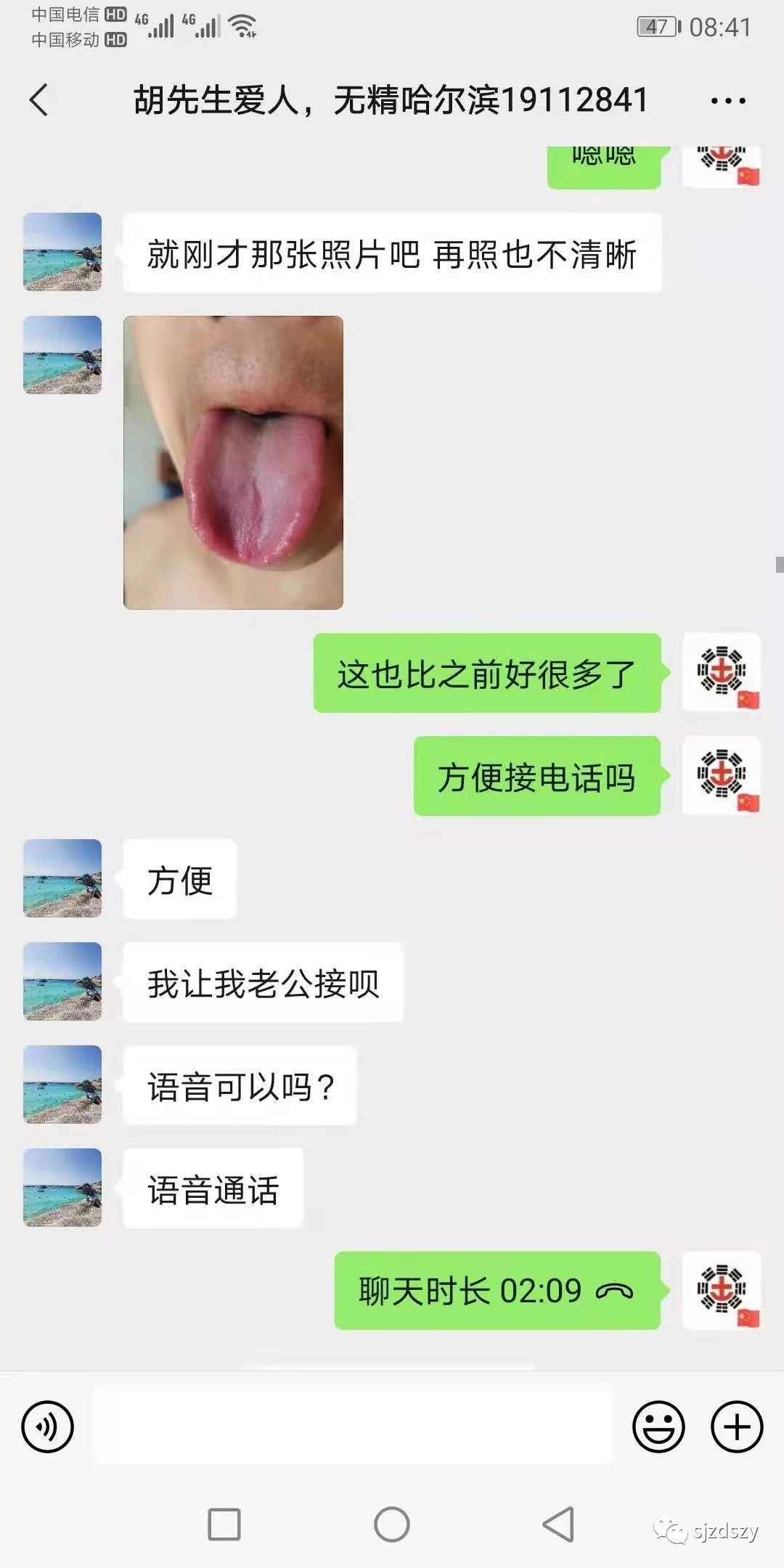Image resolution: width=784 pixels, height=1568 pixels.
Task: Open the plus attachments menu
Action: (x=737, y=1426)
